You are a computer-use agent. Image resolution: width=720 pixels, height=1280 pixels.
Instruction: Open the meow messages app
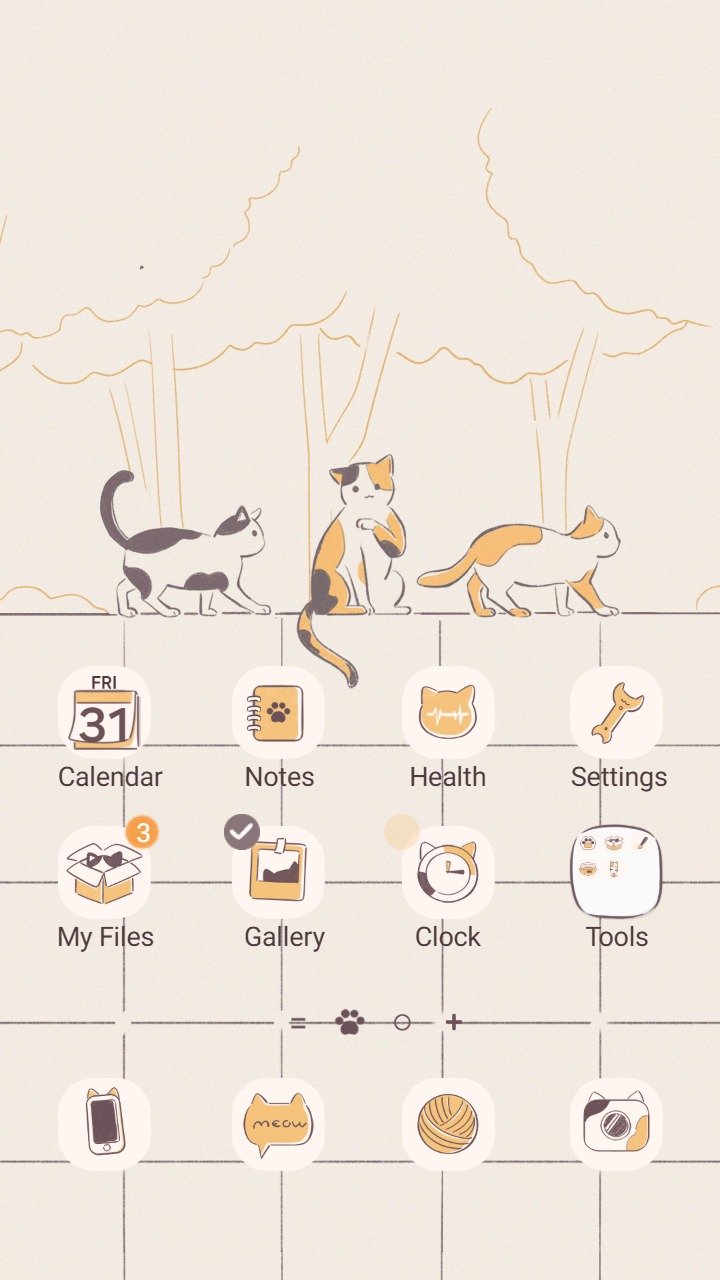278,1124
